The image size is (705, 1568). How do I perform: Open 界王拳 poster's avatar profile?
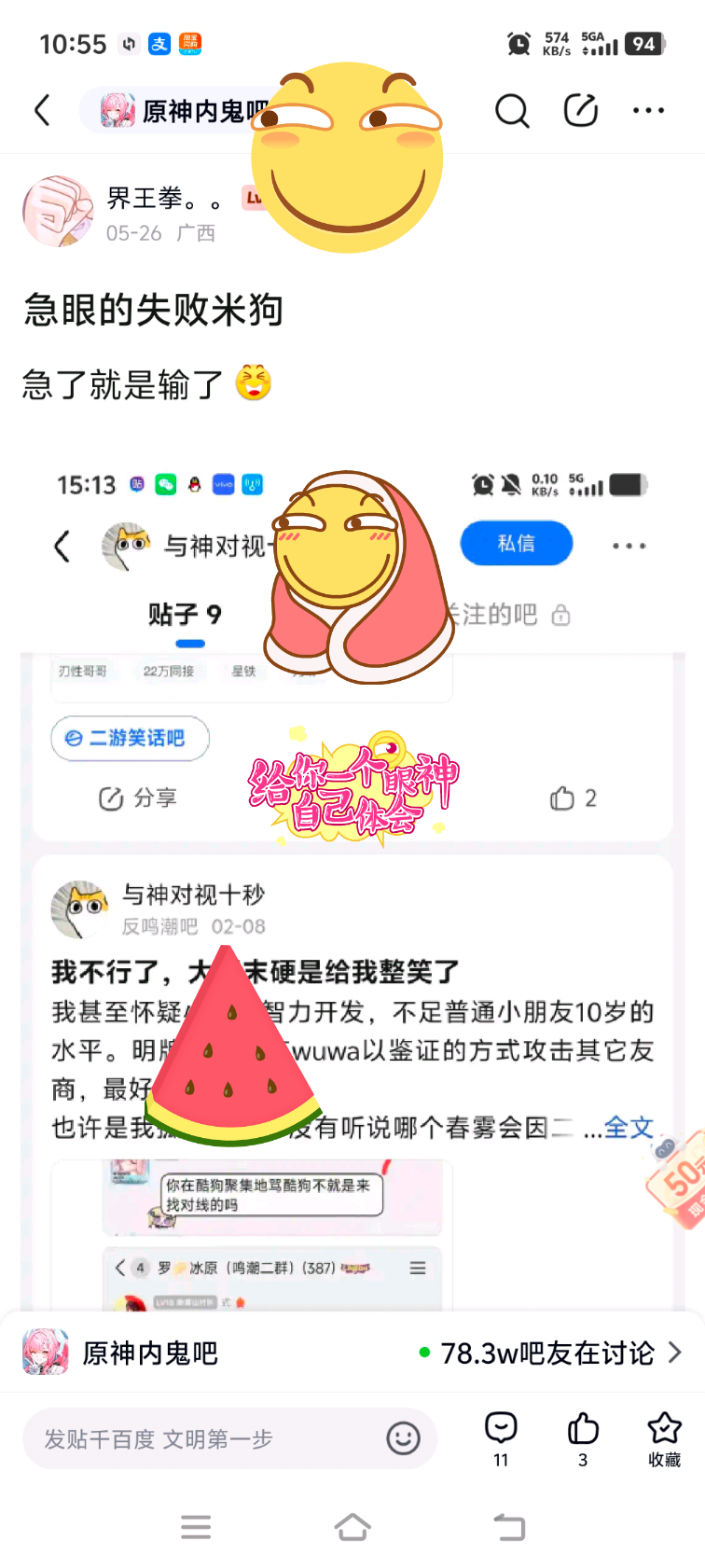pyautogui.click(x=58, y=212)
